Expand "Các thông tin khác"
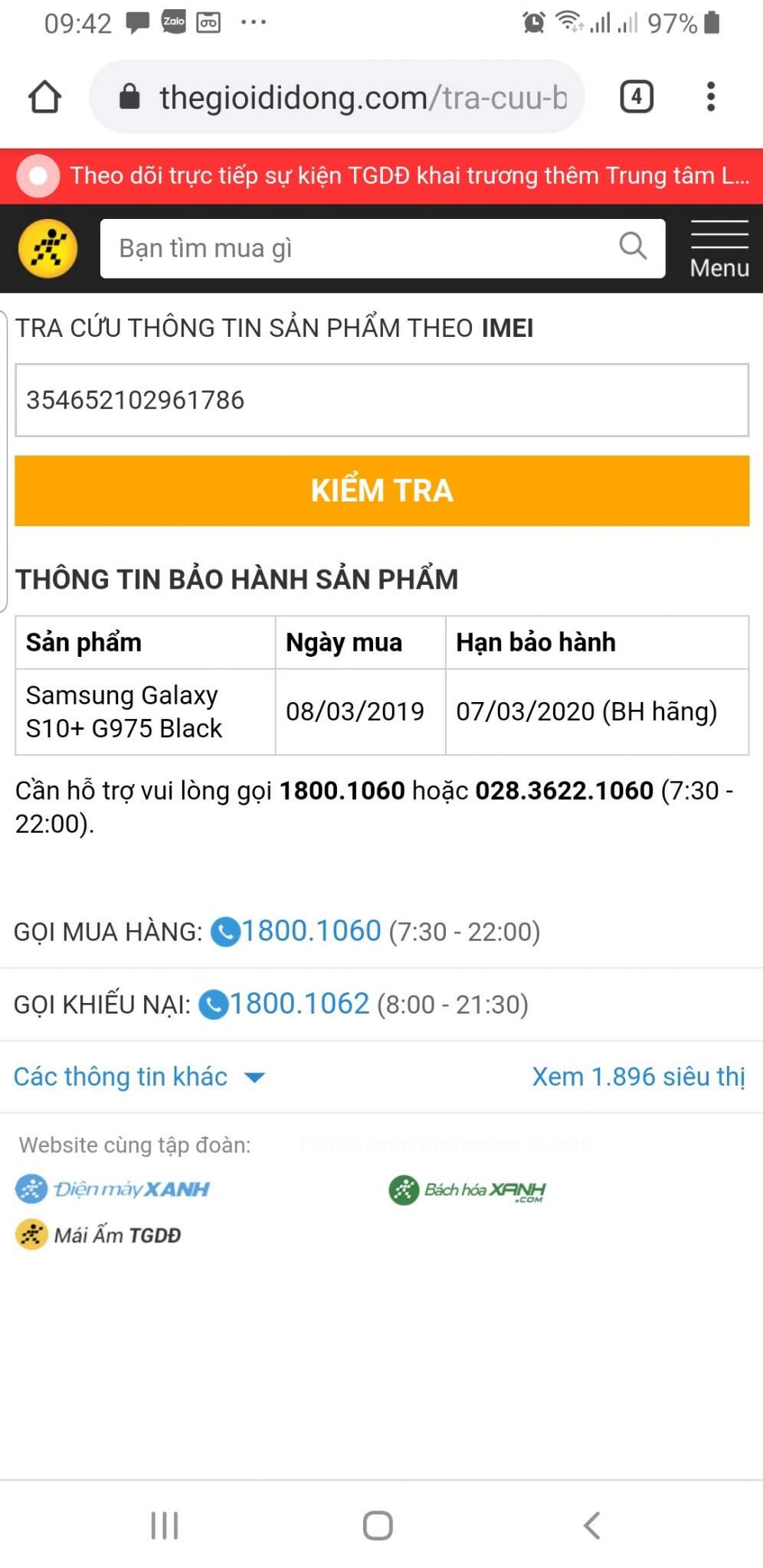Image resolution: width=763 pixels, height=1568 pixels. (x=139, y=1077)
